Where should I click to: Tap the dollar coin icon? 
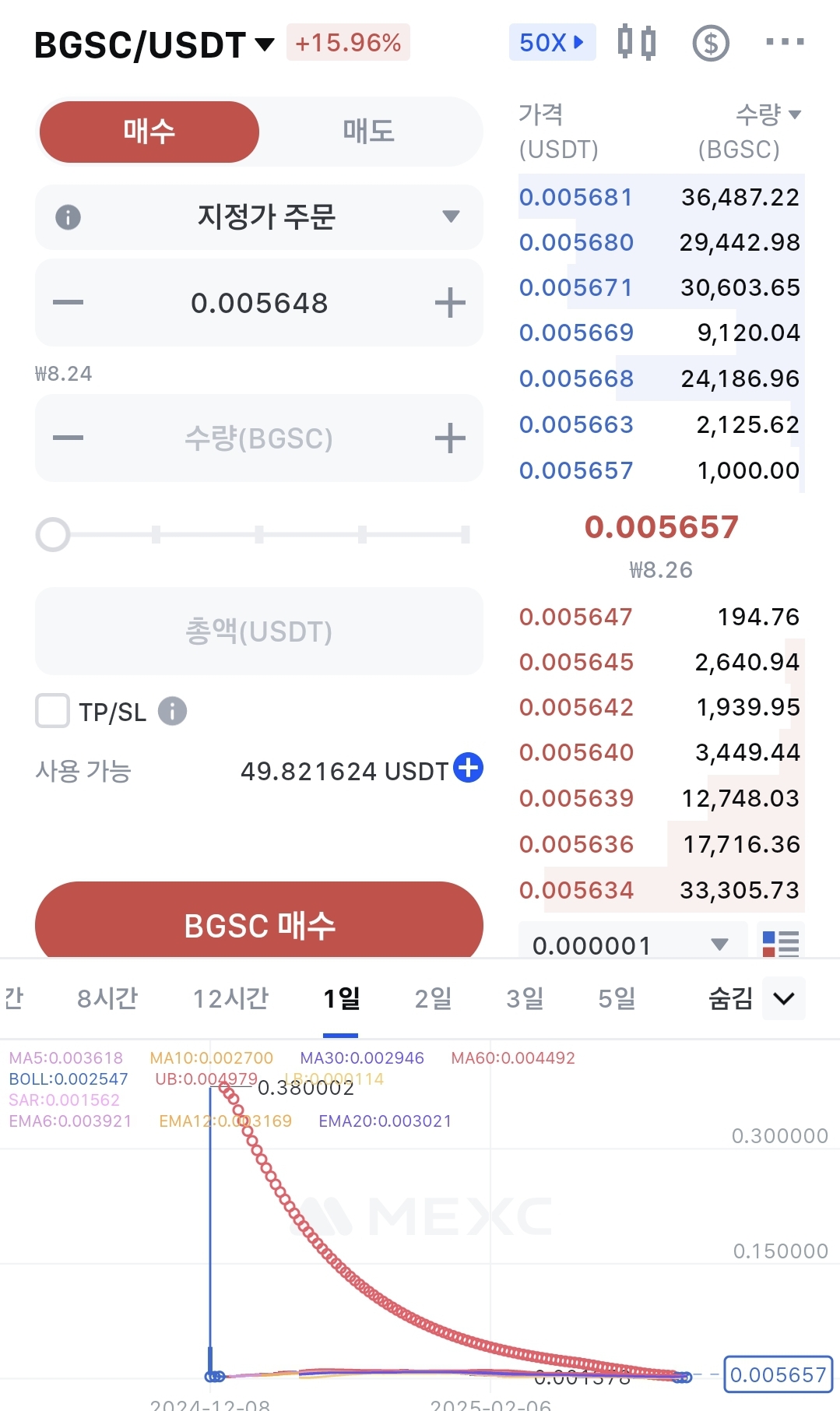[x=711, y=43]
